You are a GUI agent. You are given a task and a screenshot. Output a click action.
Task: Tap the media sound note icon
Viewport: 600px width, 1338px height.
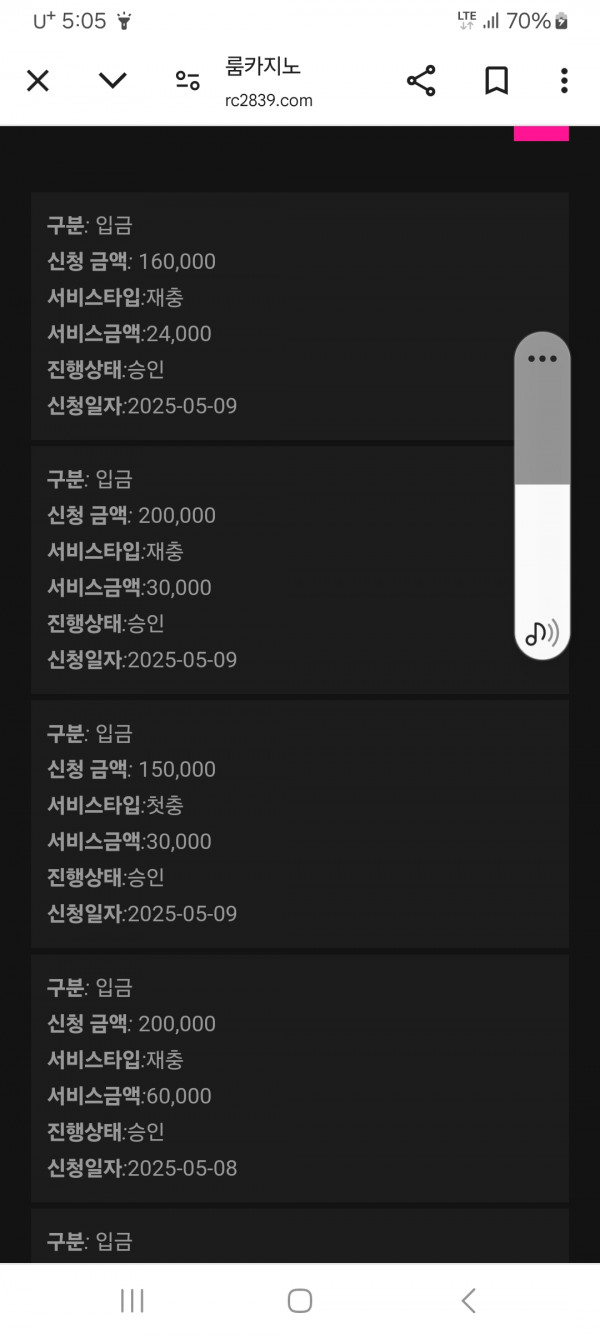tap(542, 632)
